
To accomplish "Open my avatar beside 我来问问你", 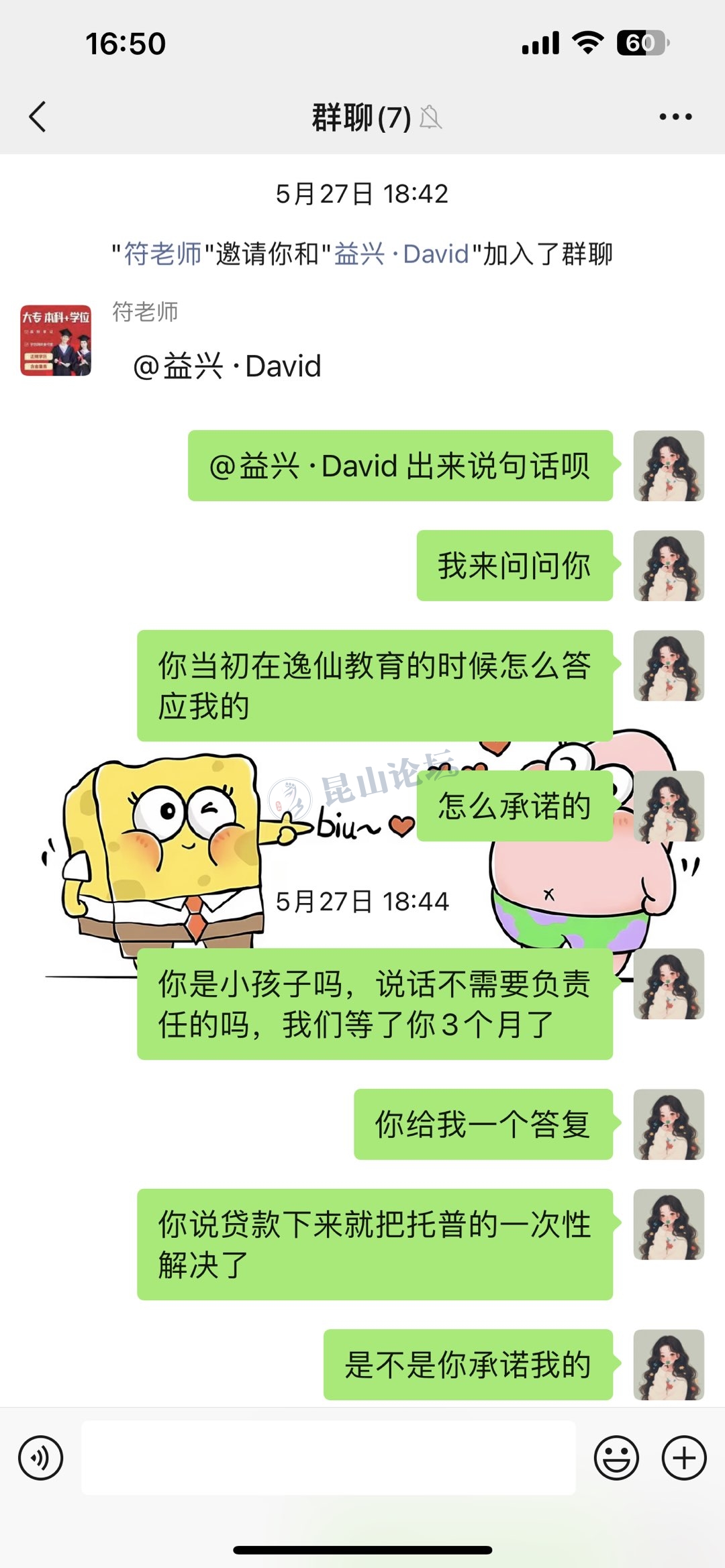I will [x=669, y=566].
